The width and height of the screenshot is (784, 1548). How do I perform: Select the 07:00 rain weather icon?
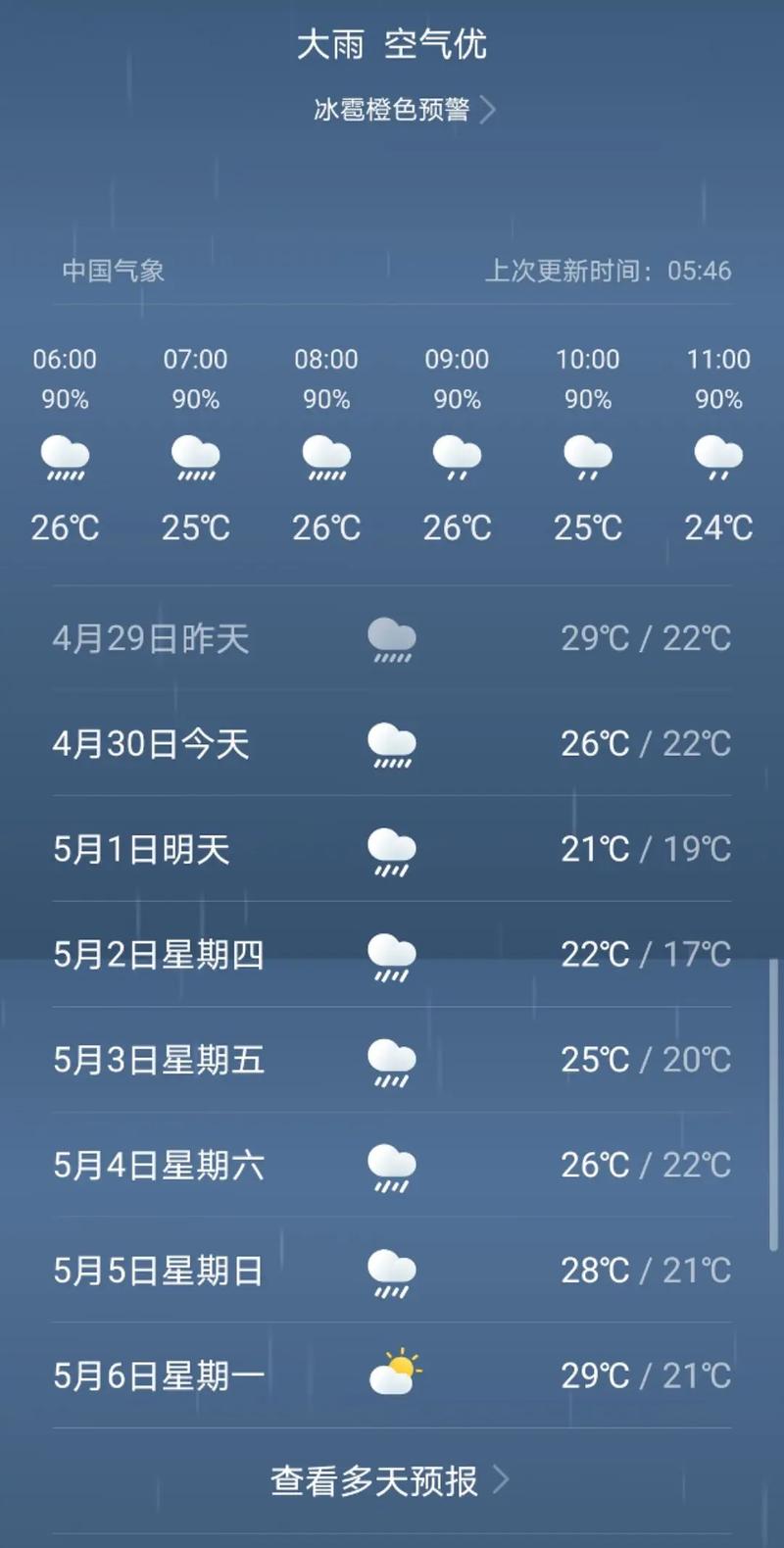click(195, 461)
